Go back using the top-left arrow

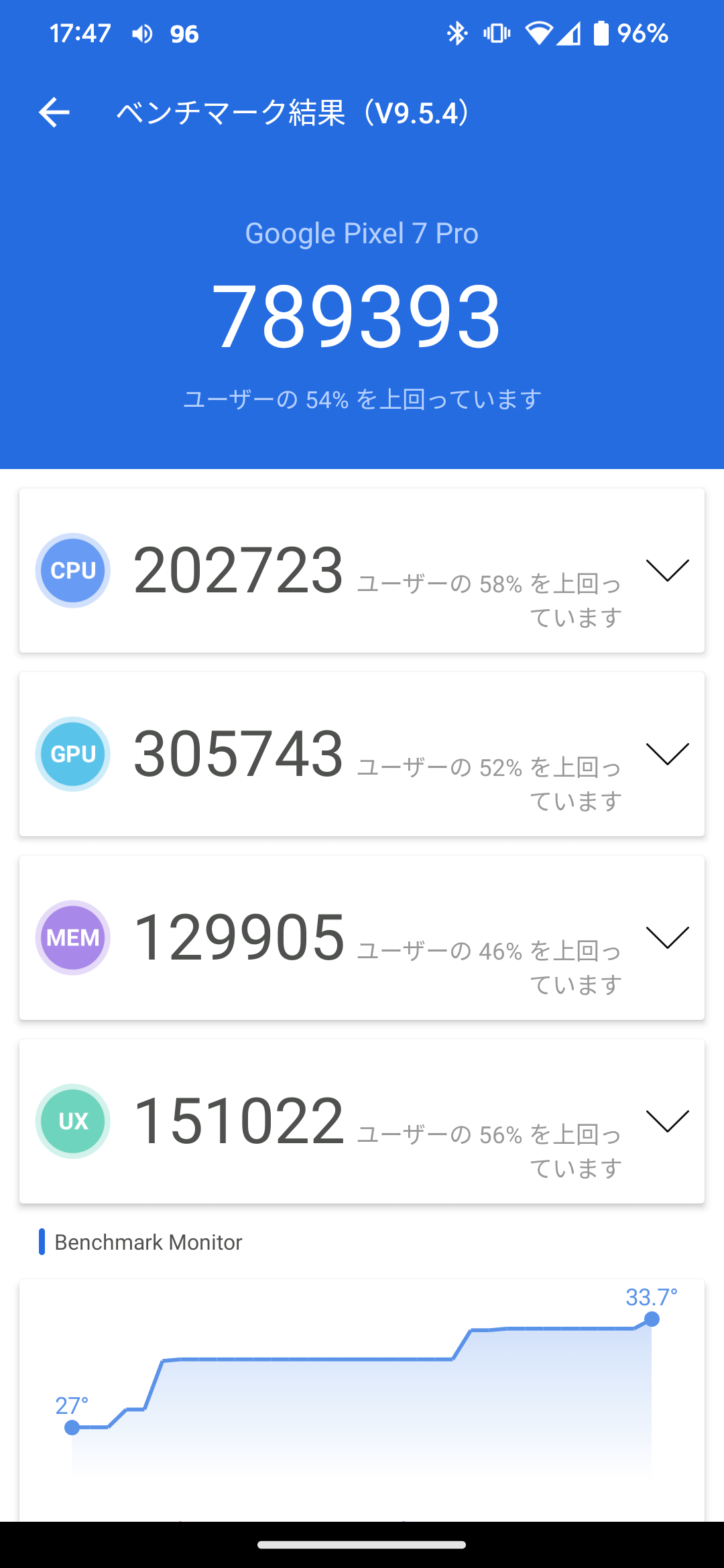(x=54, y=112)
